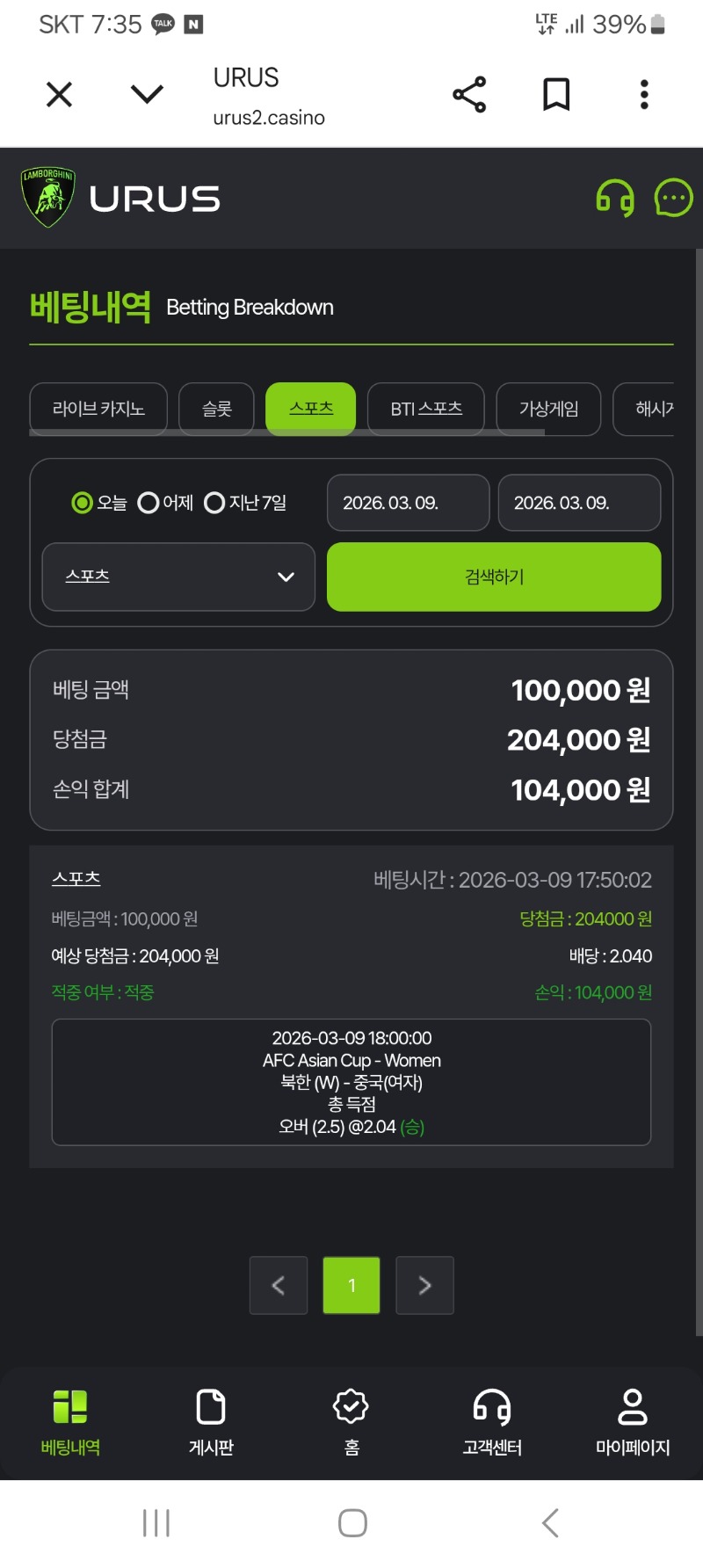The height and width of the screenshot is (1568, 703).
Task: Switch to the 가상게임 tab
Action: point(548,409)
